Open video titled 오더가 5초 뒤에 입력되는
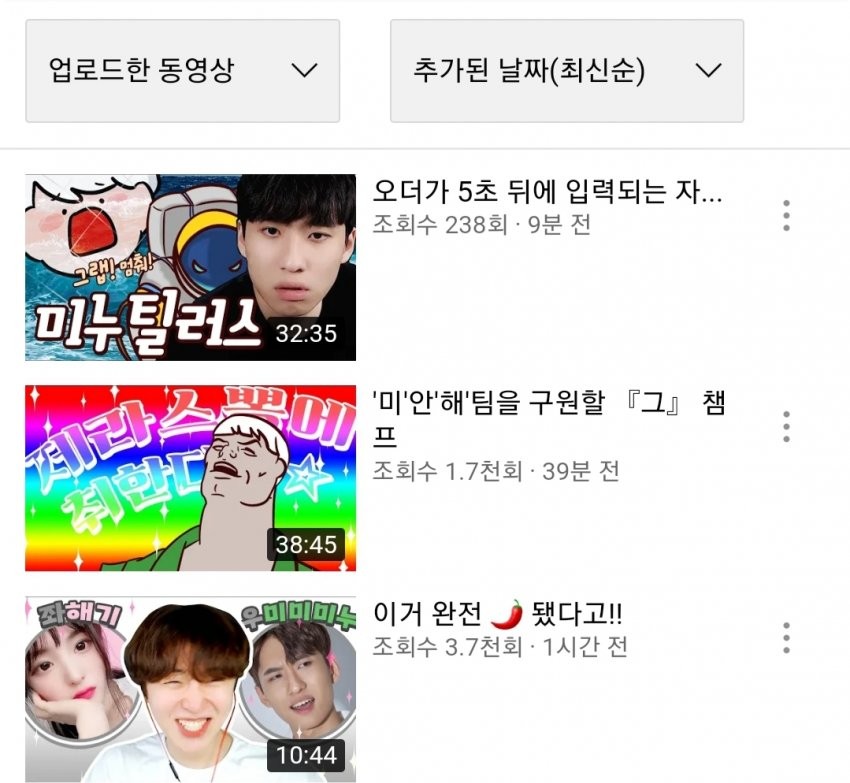Screen dimensions: 850x783 546,190
